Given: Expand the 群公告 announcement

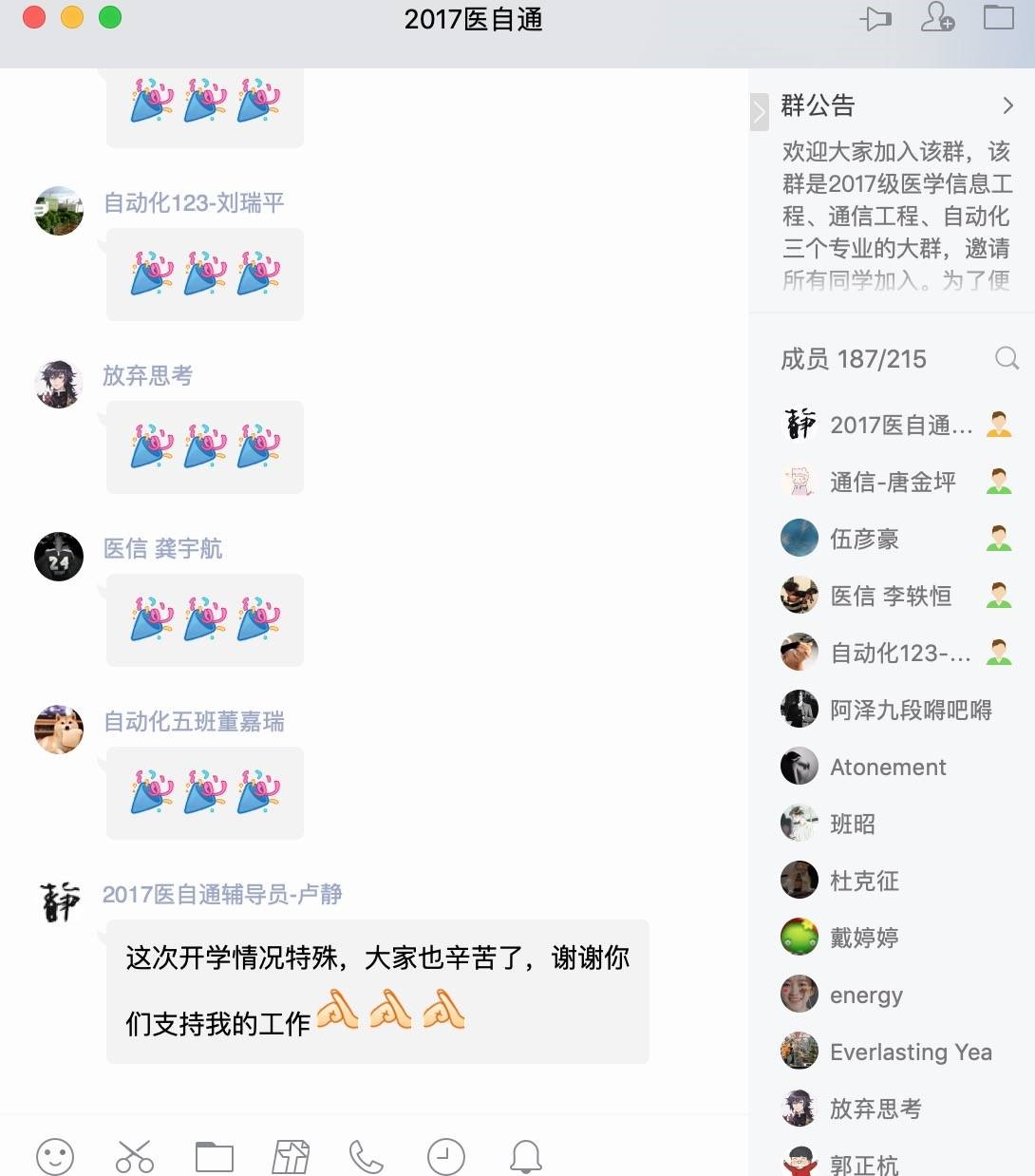Looking at the screenshot, I should (x=1007, y=105).
